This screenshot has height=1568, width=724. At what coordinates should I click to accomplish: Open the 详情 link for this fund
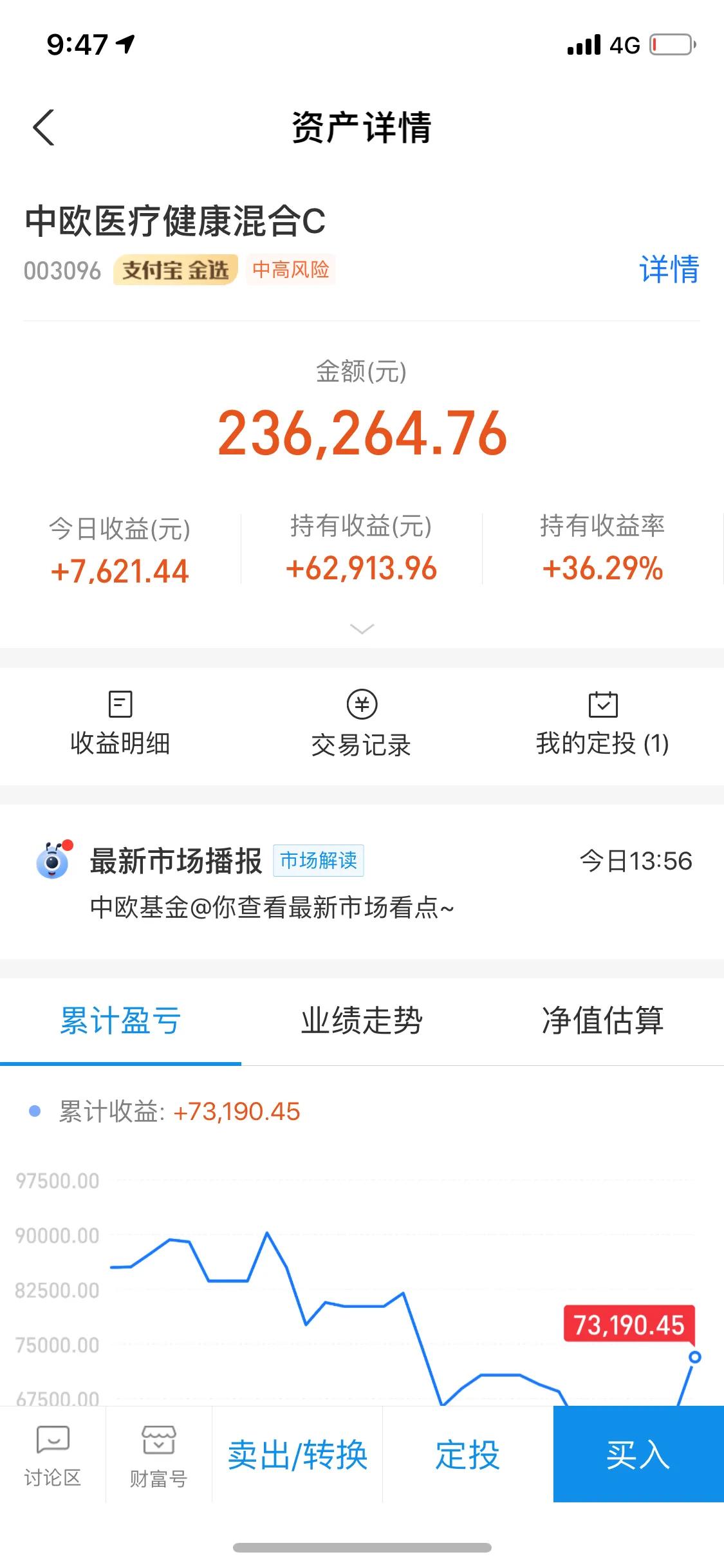pyautogui.click(x=669, y=269)
